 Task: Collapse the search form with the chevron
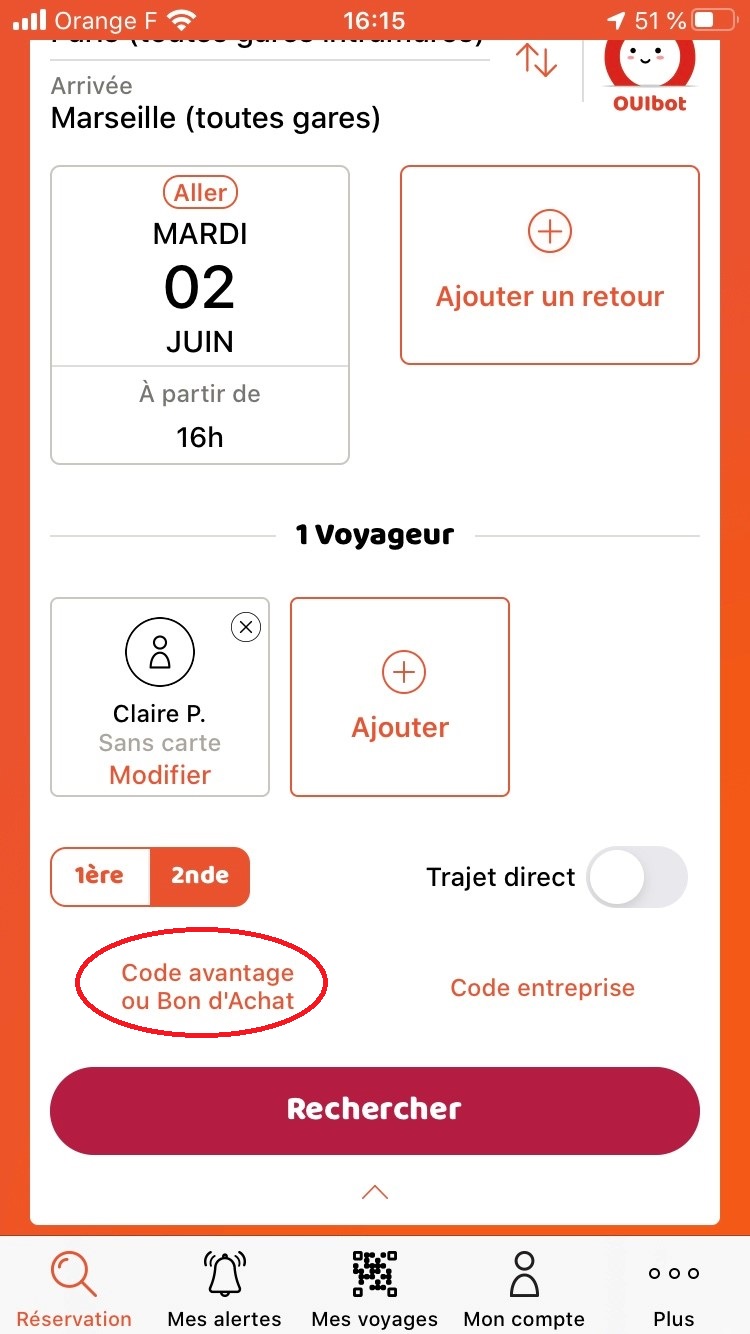click(x=374, y=1191)
